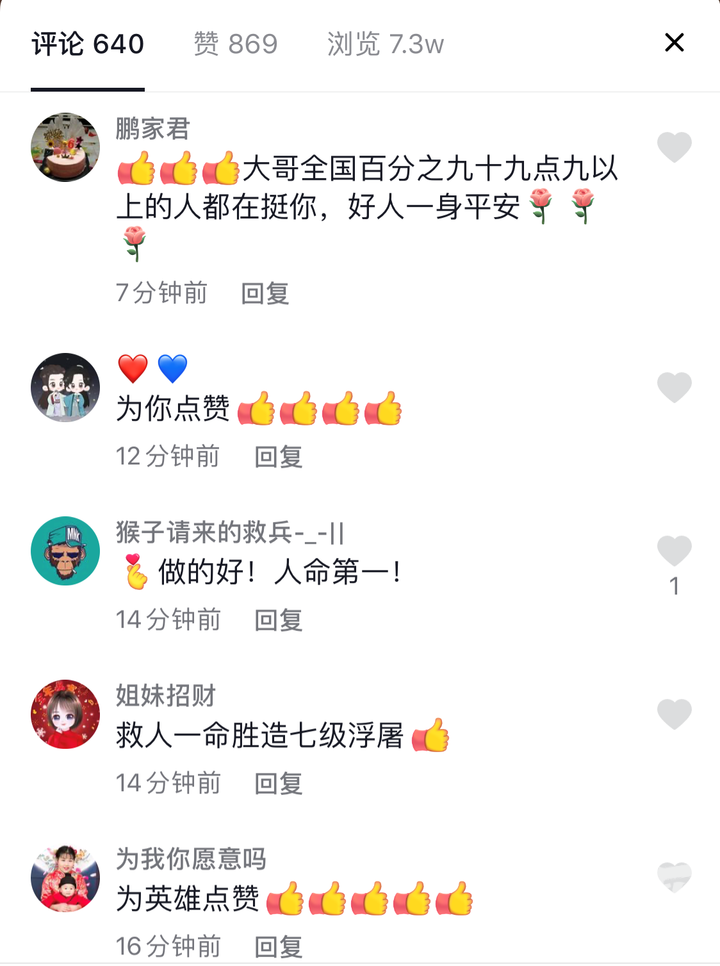The image size is (720, 966).
Task: Open 姐妹招财's profile avatar
Action: coord(65,714)
